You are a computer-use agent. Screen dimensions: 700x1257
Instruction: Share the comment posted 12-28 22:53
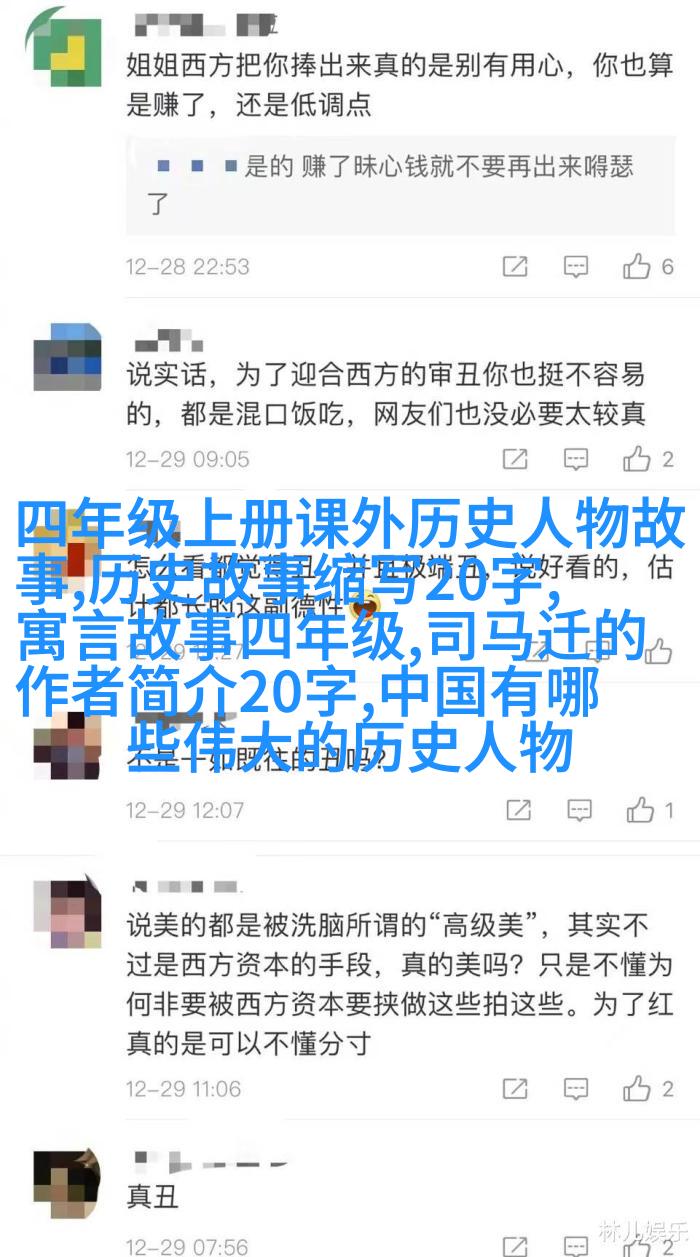(x=515, y=267)
